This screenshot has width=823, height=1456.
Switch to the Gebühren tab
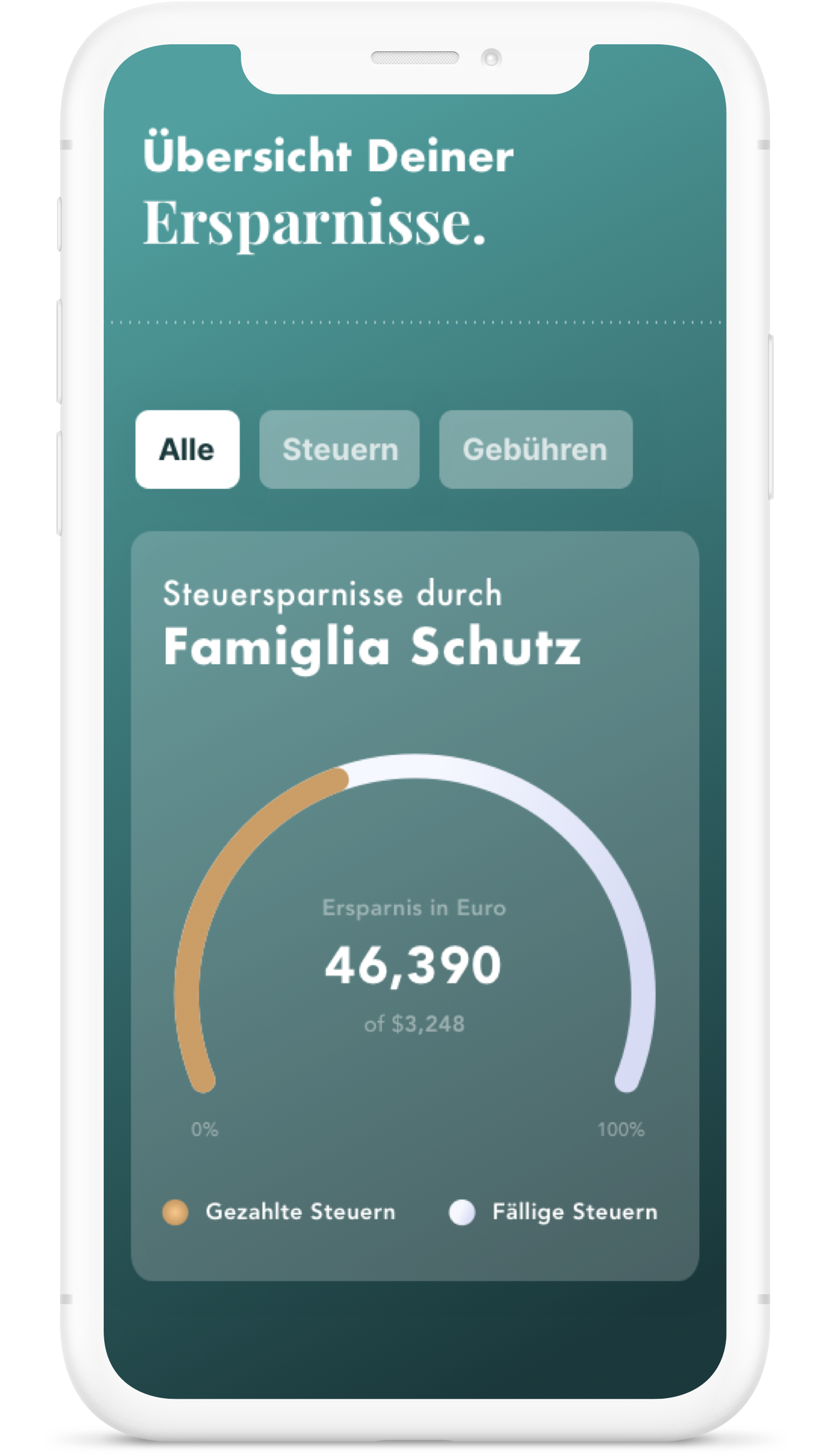[535, 449]
